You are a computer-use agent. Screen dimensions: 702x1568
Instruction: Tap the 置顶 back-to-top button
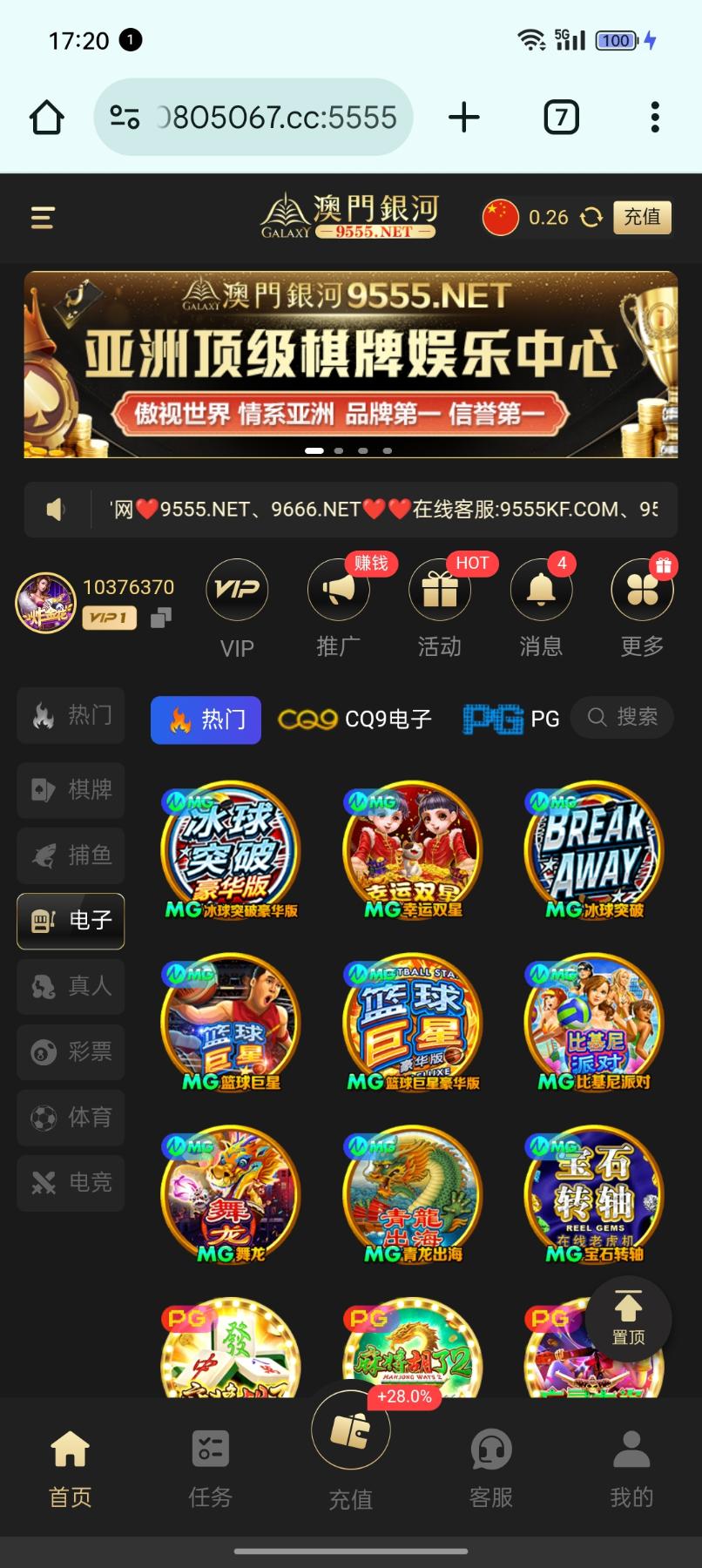[x=628, y=1317]
